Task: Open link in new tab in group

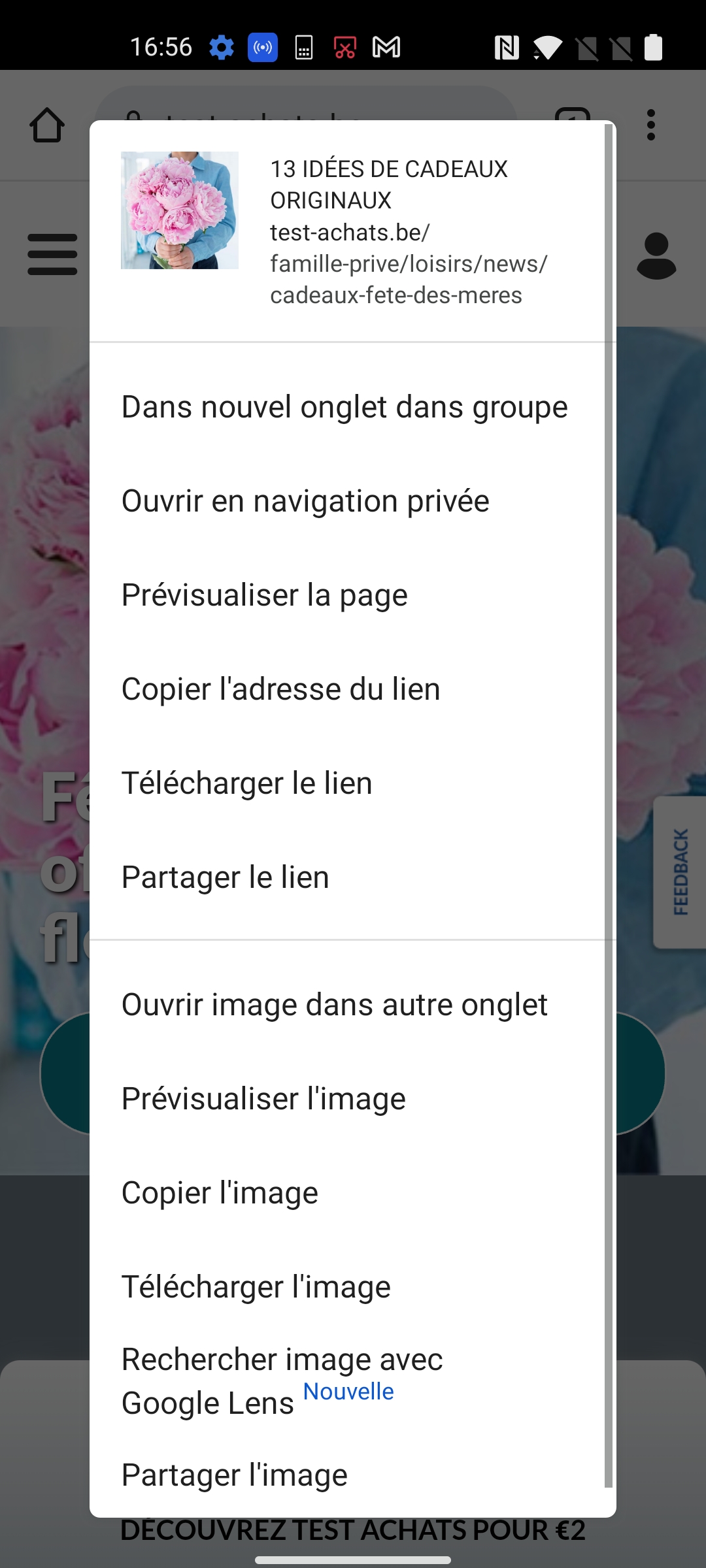Action: click(345, 407)
